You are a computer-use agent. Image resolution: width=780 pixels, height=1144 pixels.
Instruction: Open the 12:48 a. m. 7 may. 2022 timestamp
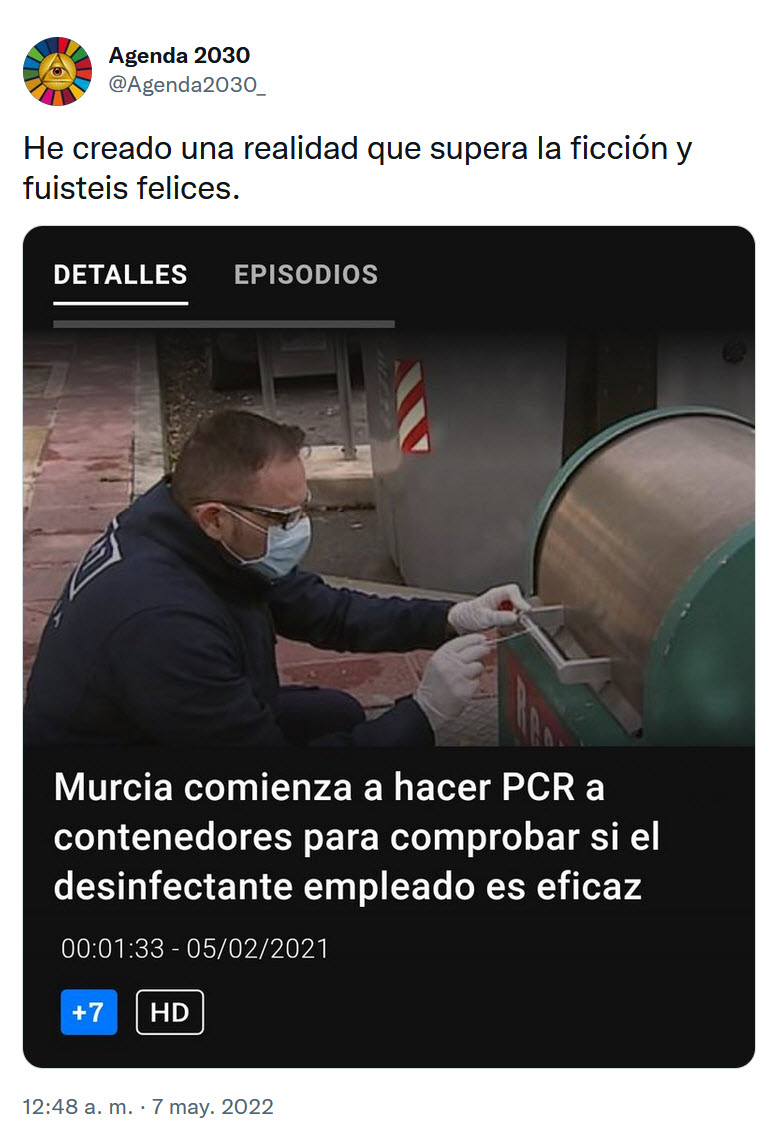point(148,1107)
